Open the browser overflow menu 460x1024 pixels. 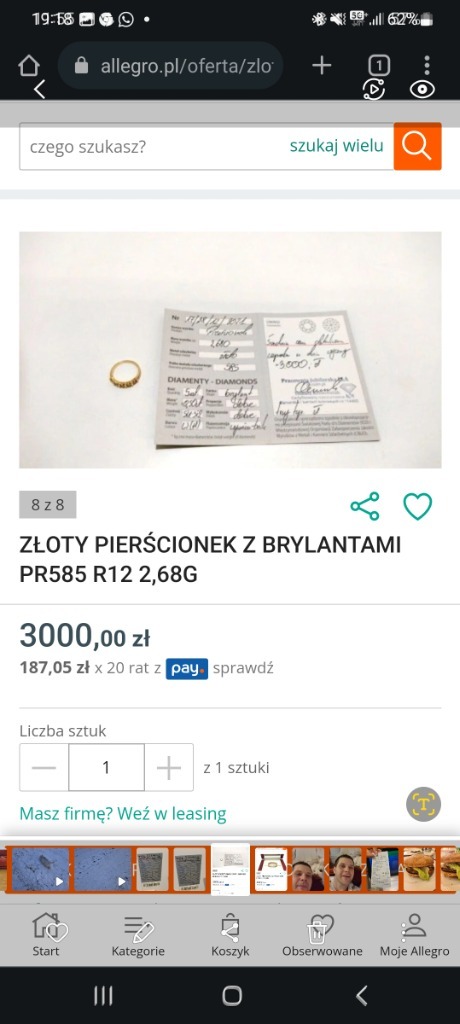pos(427,65)
